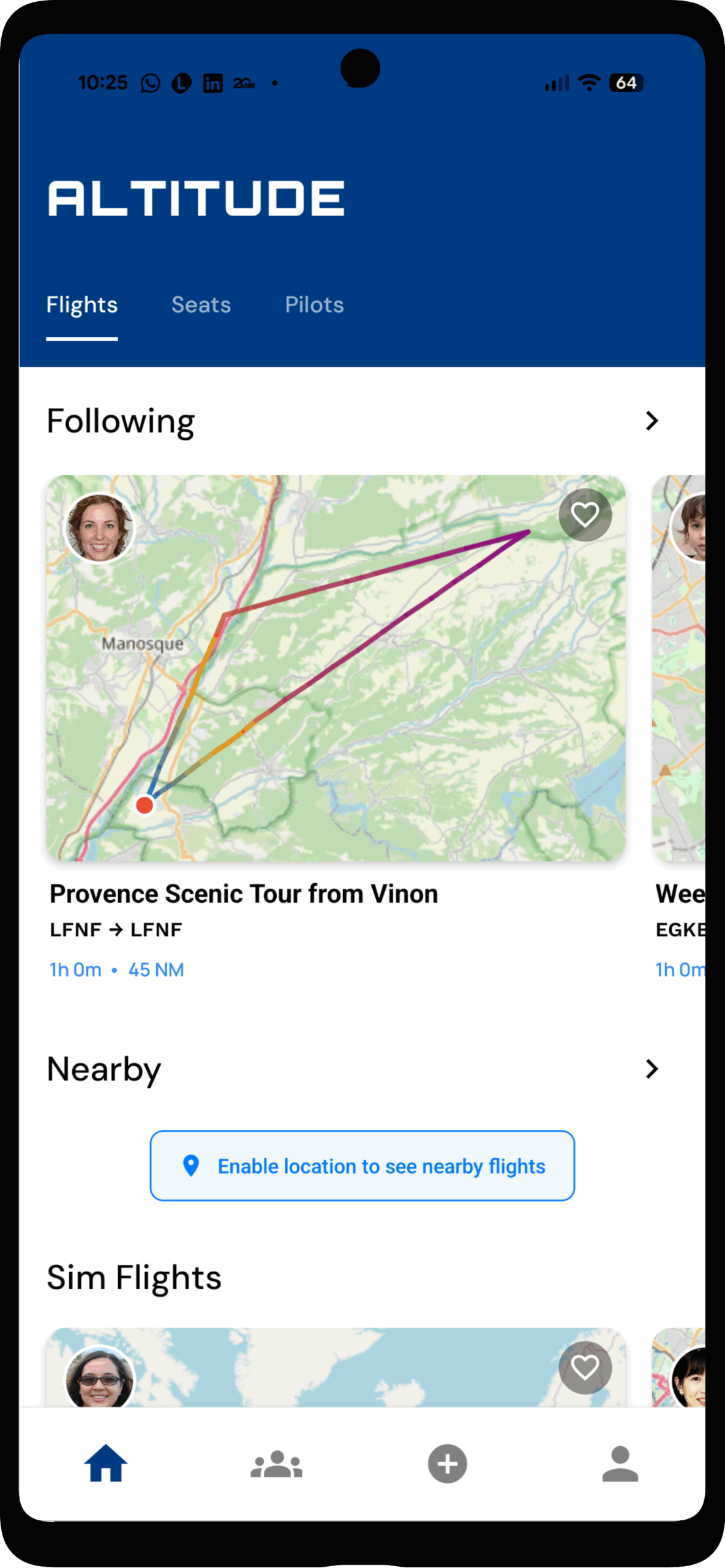Image resolution: width=725 pixels, height=1568 pixels.
Task: Like the first Sim Flights card
Action: point(585,1367)
